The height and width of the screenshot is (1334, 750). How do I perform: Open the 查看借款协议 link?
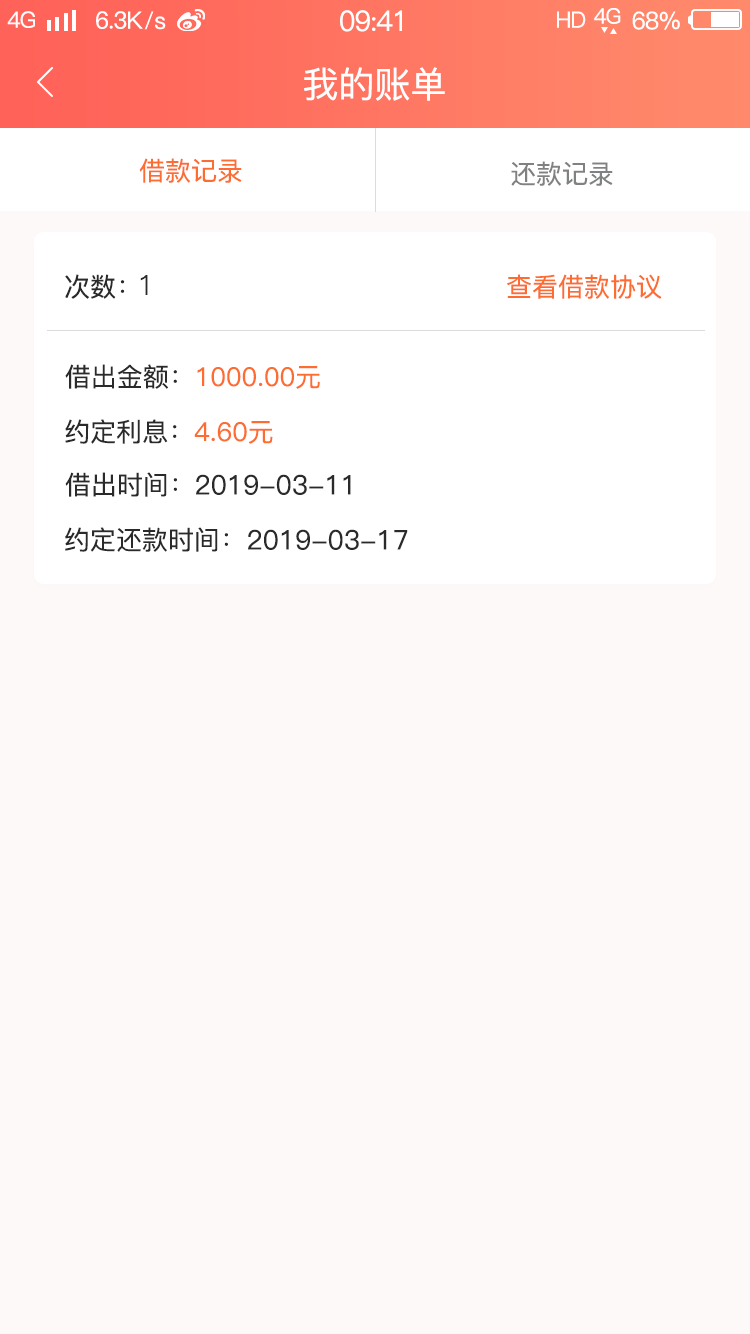pos(584,287)
